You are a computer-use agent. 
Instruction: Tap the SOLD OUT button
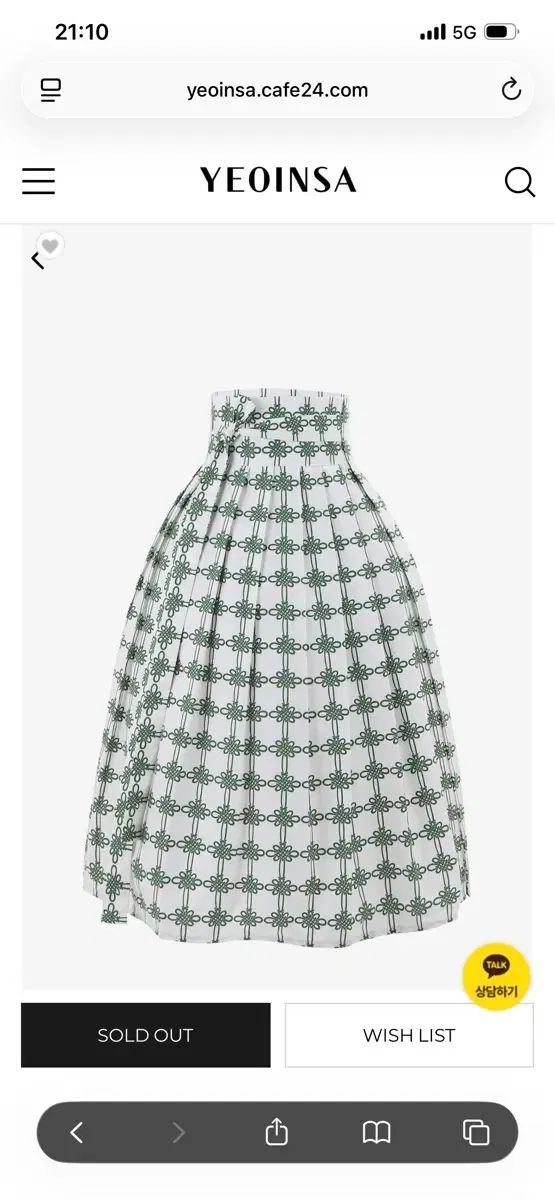[x=146, y=1035]
